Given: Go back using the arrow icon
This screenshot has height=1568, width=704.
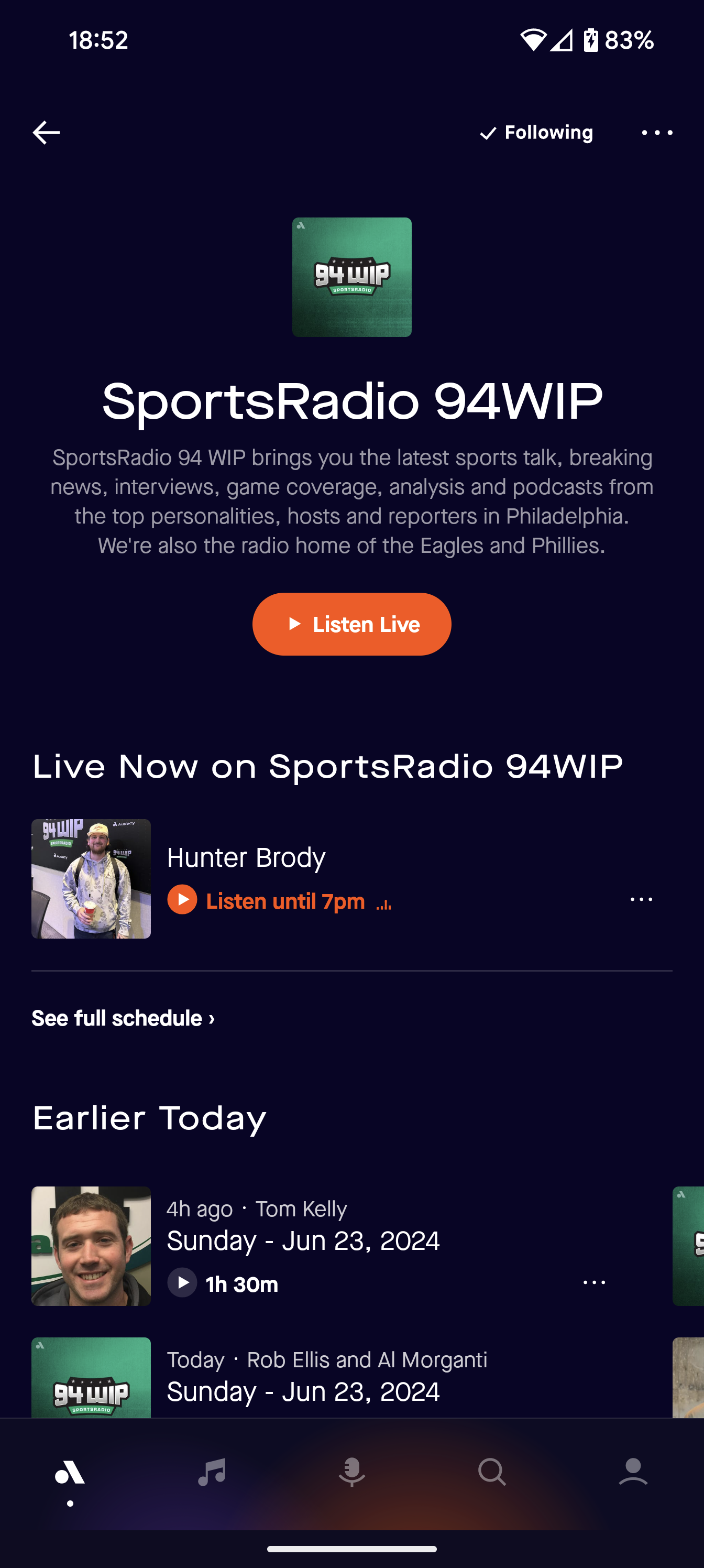Looking at the screenshot, I should (x=46, y=133).
